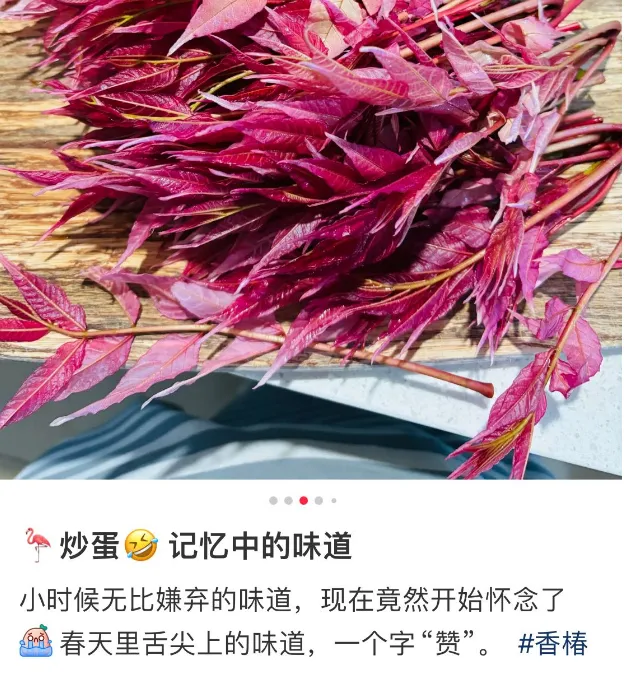Open the #香椿 hashtag link
The height and width of the screenshot is (687, 624).
(x=553, y=643)
